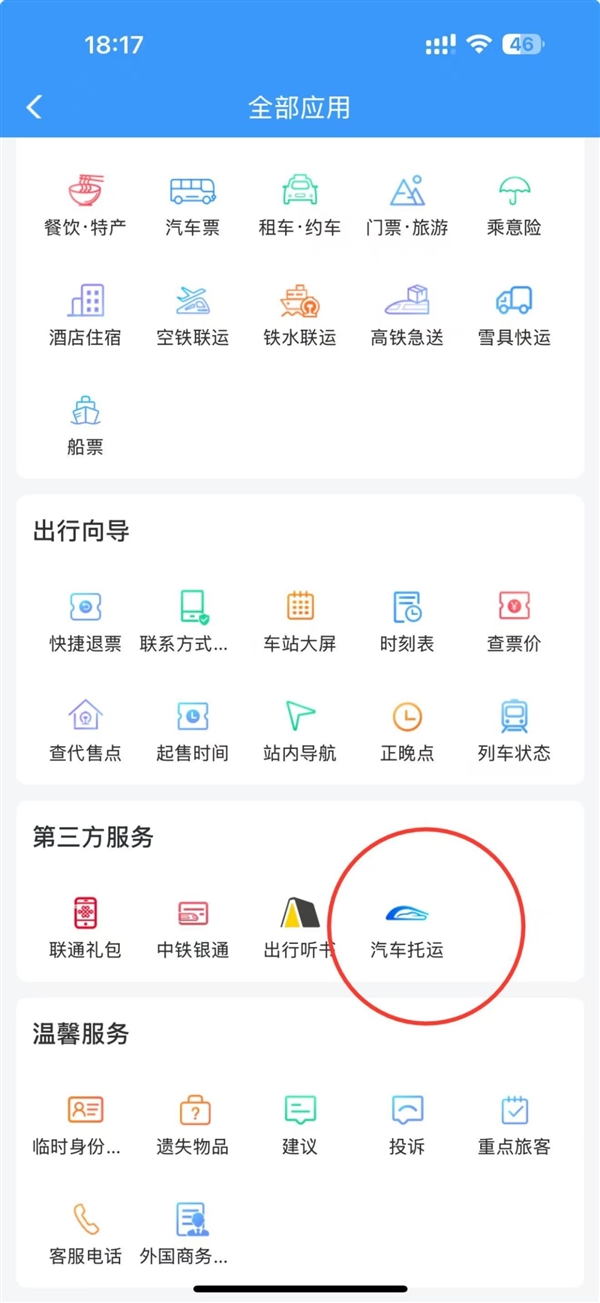Screen dimensions: 600x1303
Task: Launch 站内导航 station navigation
Action: [x=299, y=729]
